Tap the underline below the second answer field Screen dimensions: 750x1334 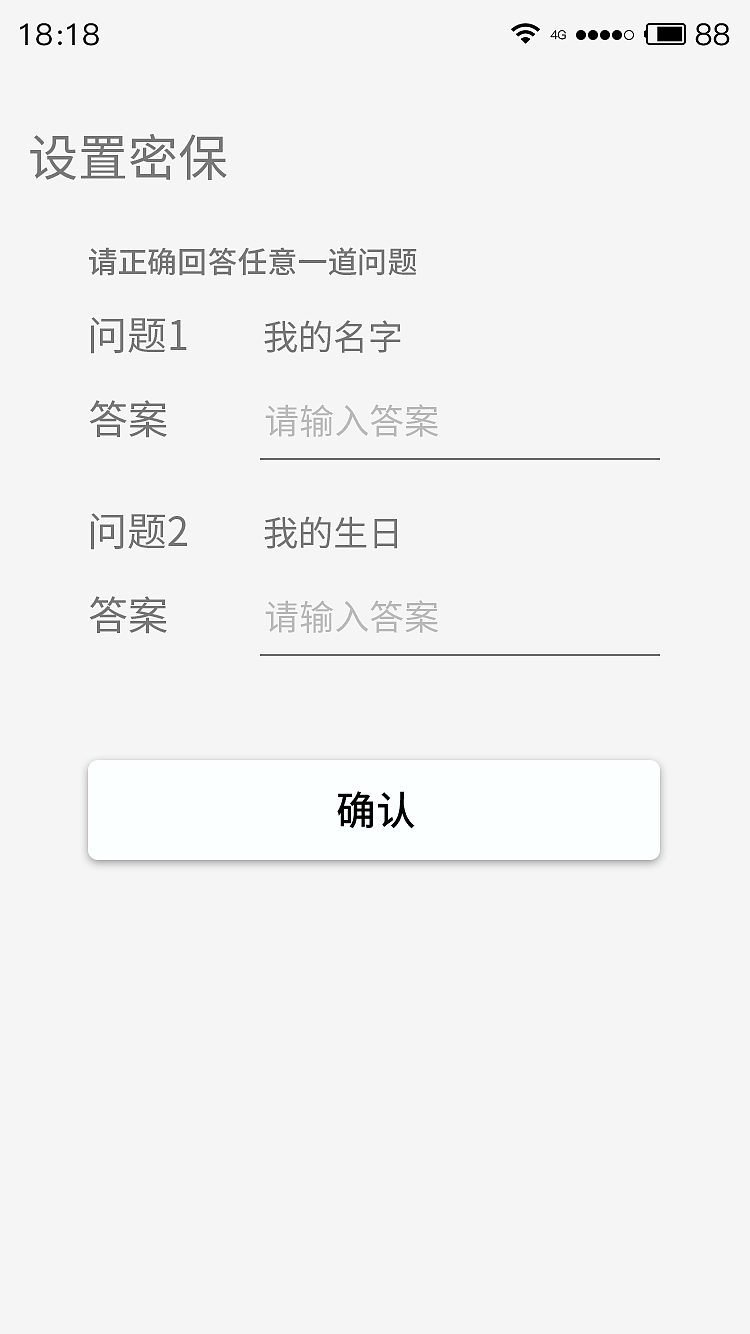coord(460,655)
